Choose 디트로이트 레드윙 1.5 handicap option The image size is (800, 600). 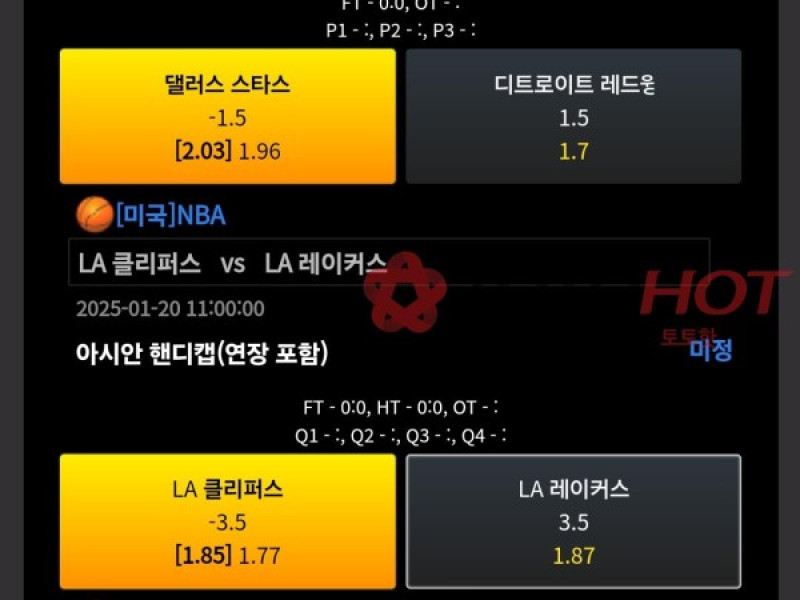point(574,117)
